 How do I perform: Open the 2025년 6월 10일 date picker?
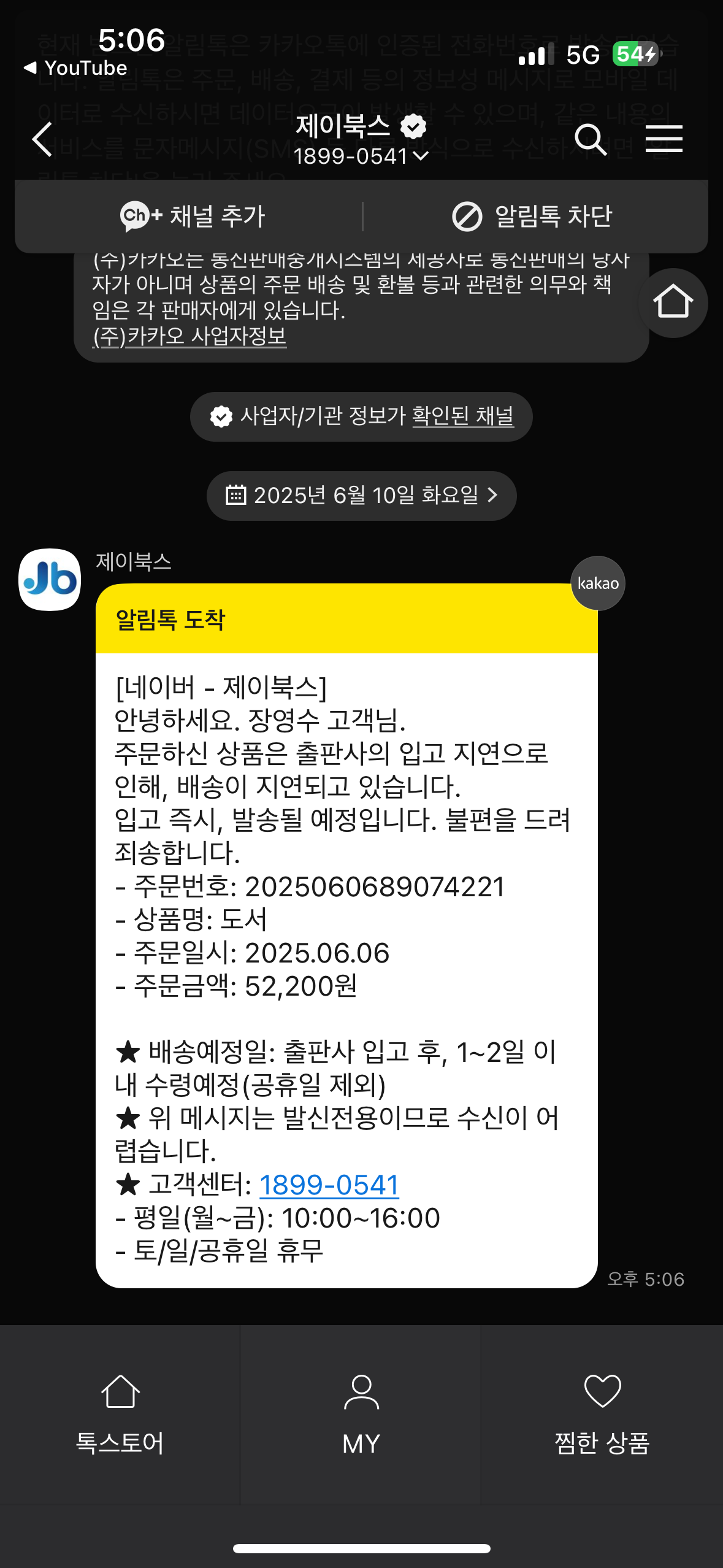point(361,496)
